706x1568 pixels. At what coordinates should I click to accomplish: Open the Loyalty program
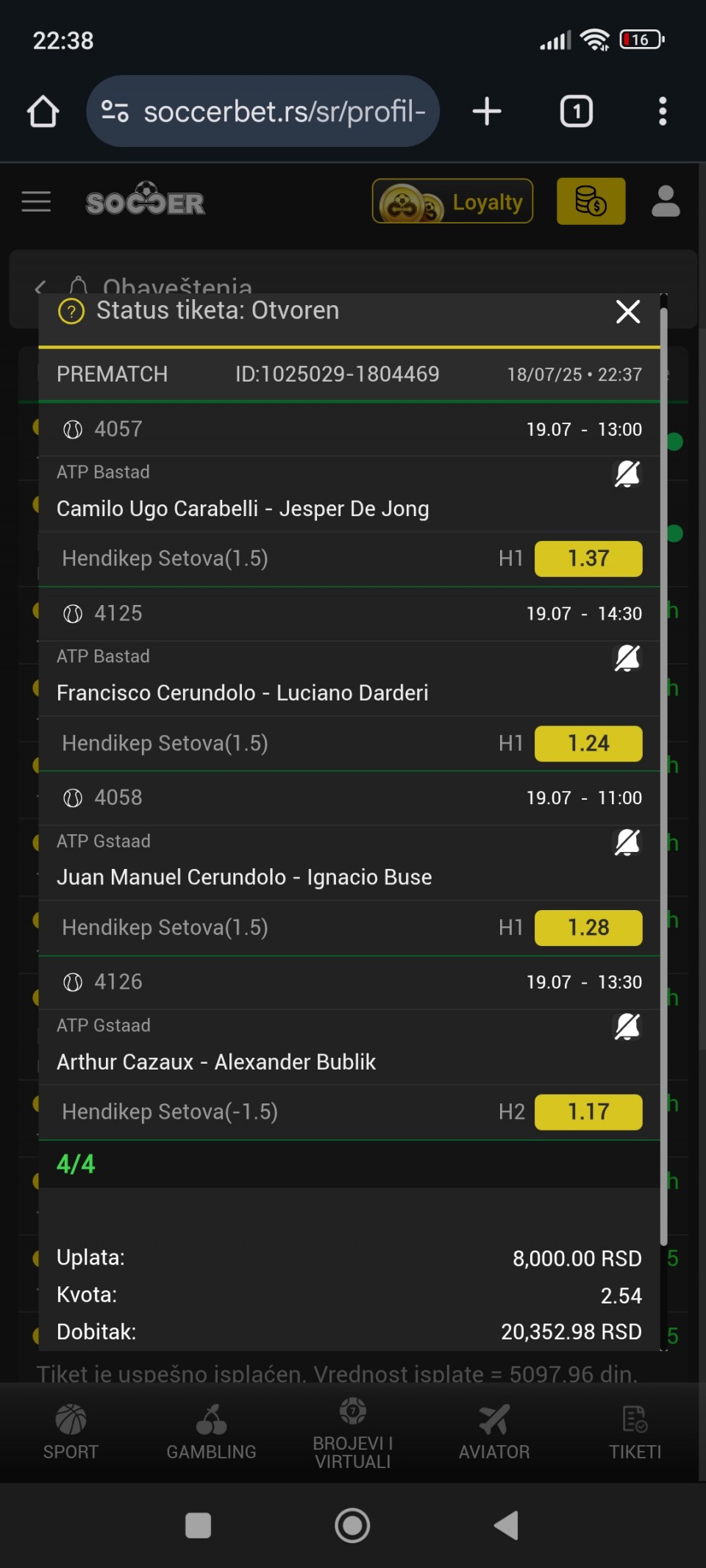[x=452, y=201]
